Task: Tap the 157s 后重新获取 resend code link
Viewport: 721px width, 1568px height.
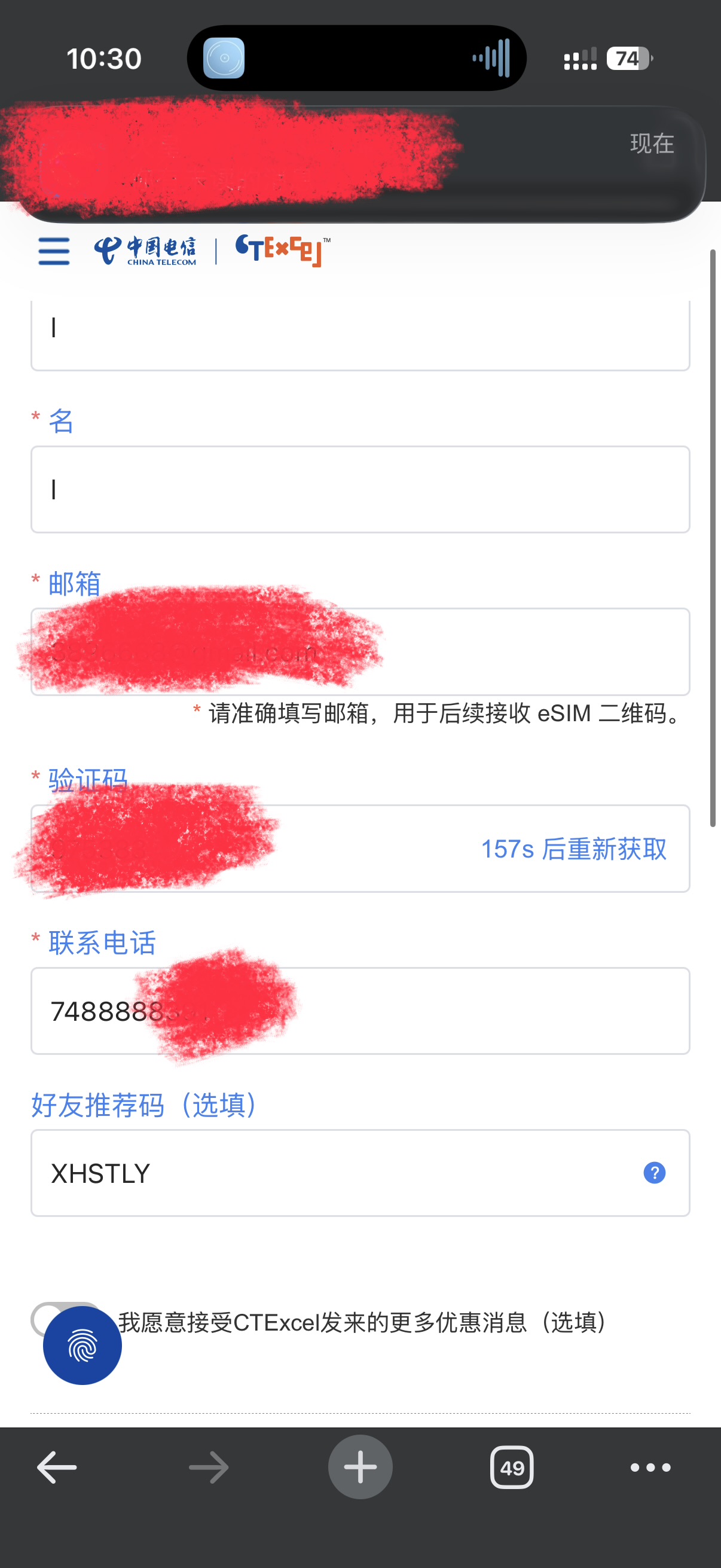Action: [x=573, y=849]
